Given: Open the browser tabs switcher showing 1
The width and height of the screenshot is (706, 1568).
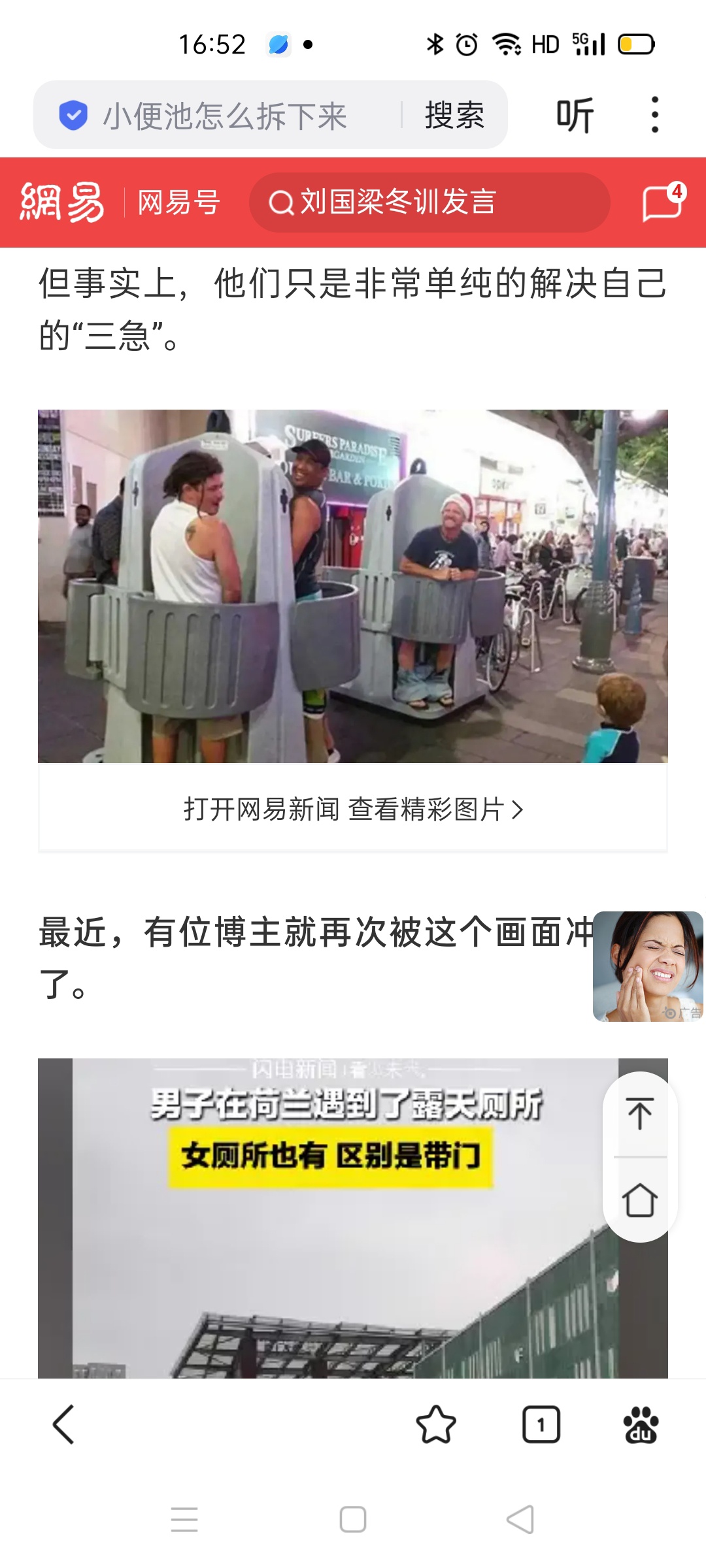Looking at the screenshot, I should click(541, 1424).
